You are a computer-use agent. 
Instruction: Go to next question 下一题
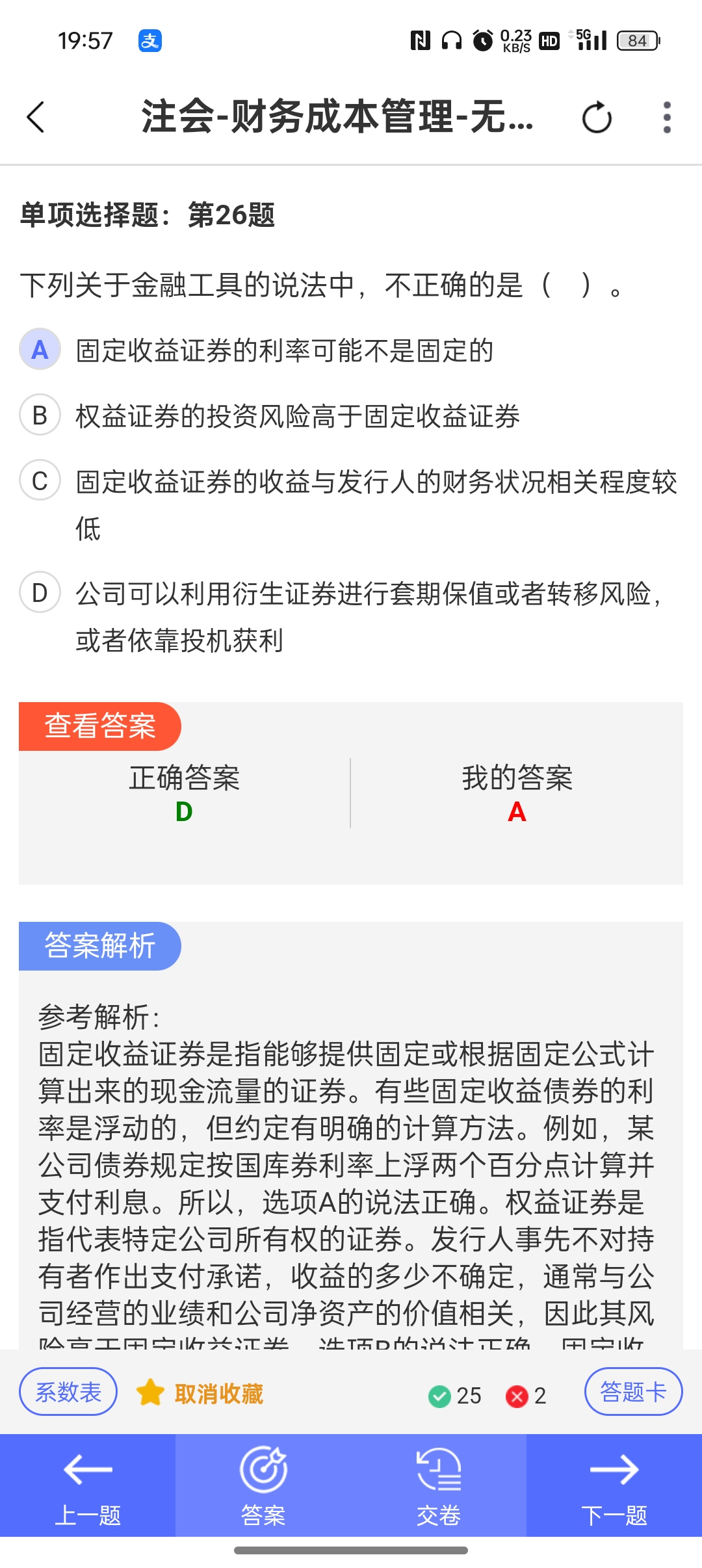(x=614, y=1486)
